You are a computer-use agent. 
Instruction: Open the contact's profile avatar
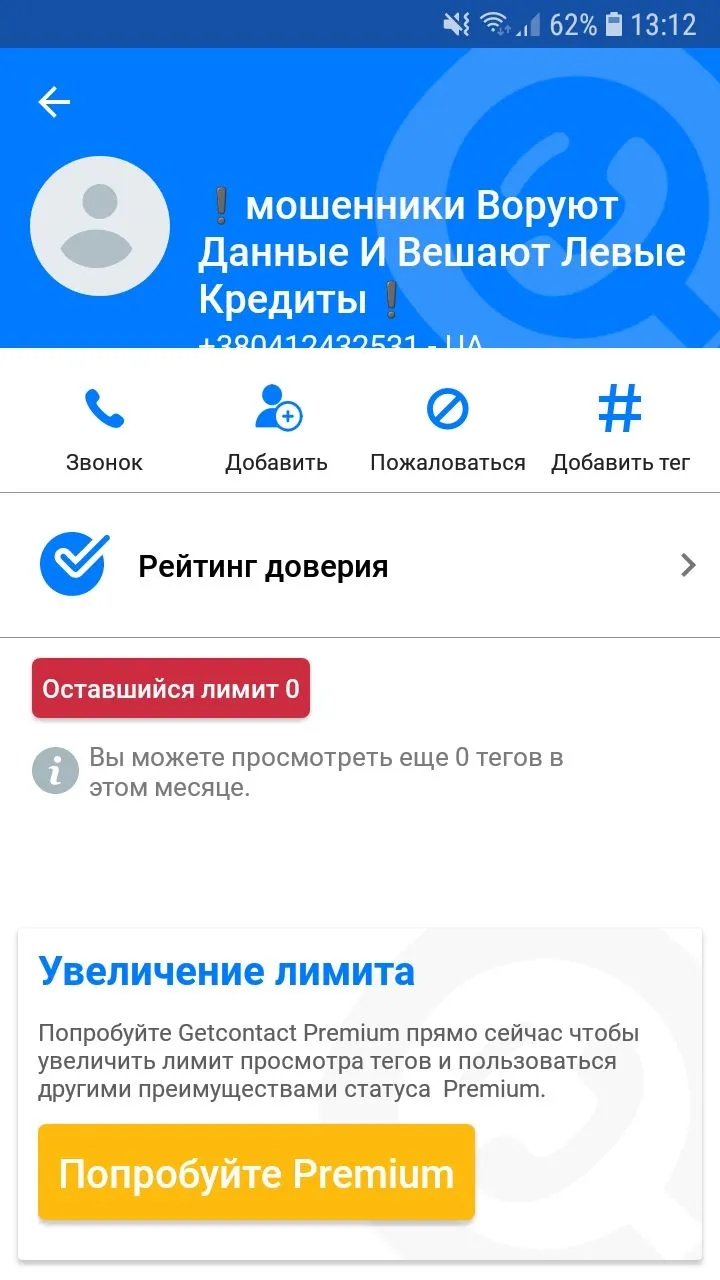pos(100,226)
